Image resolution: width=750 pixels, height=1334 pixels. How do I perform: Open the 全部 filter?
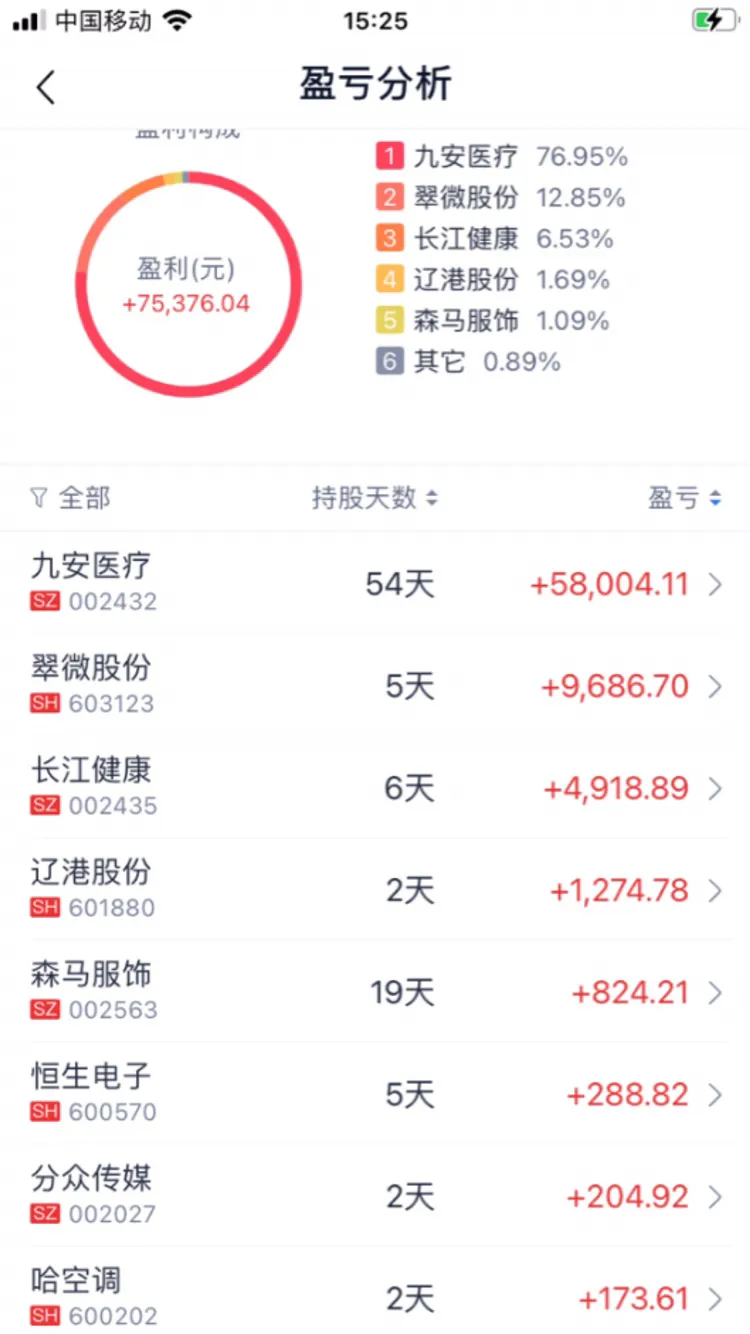[x=70, y=497]
